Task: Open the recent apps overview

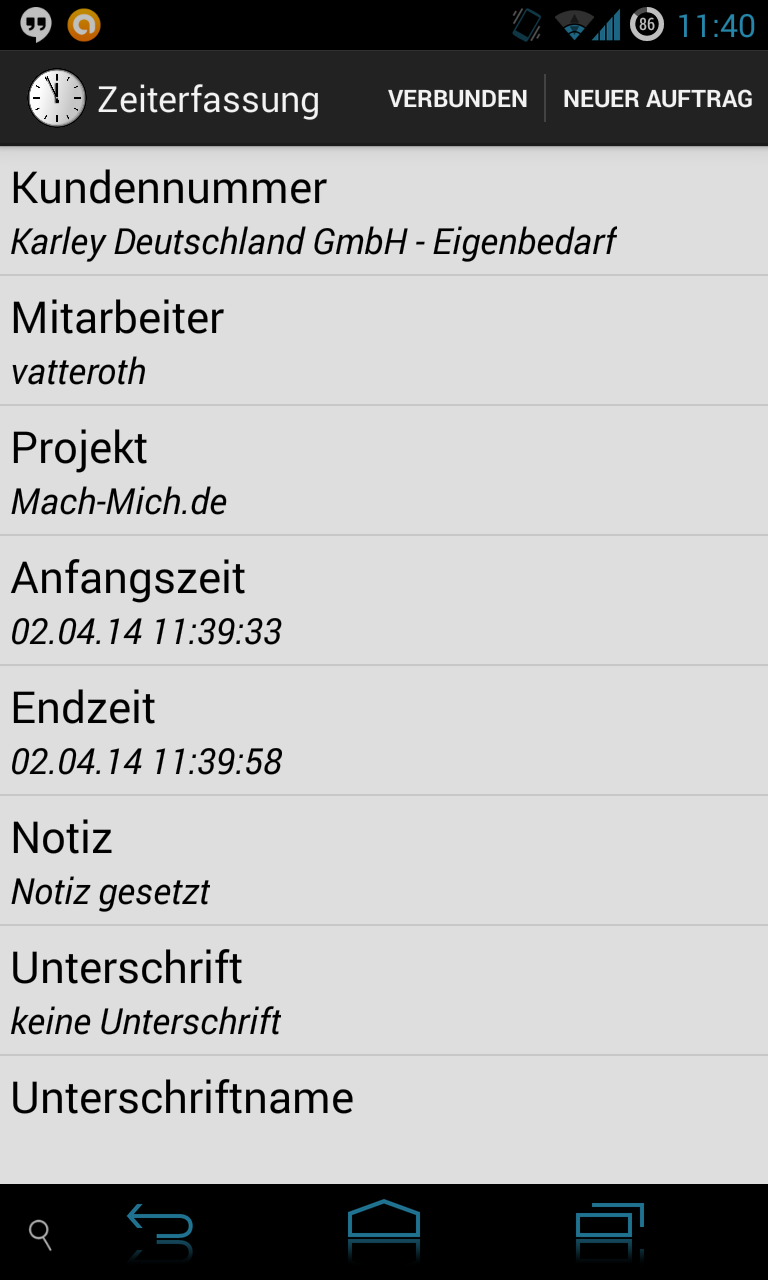Action: [x=608, y=1230]
